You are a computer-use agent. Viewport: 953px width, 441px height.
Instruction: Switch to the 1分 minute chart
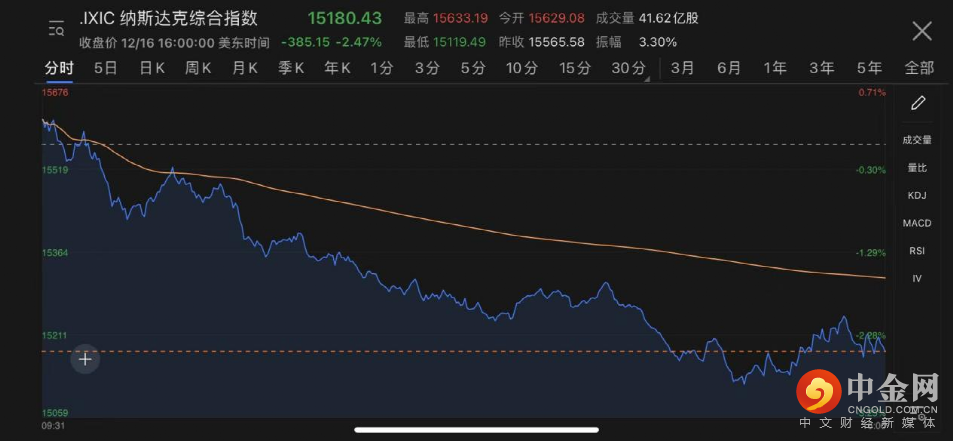coord(381,68)
